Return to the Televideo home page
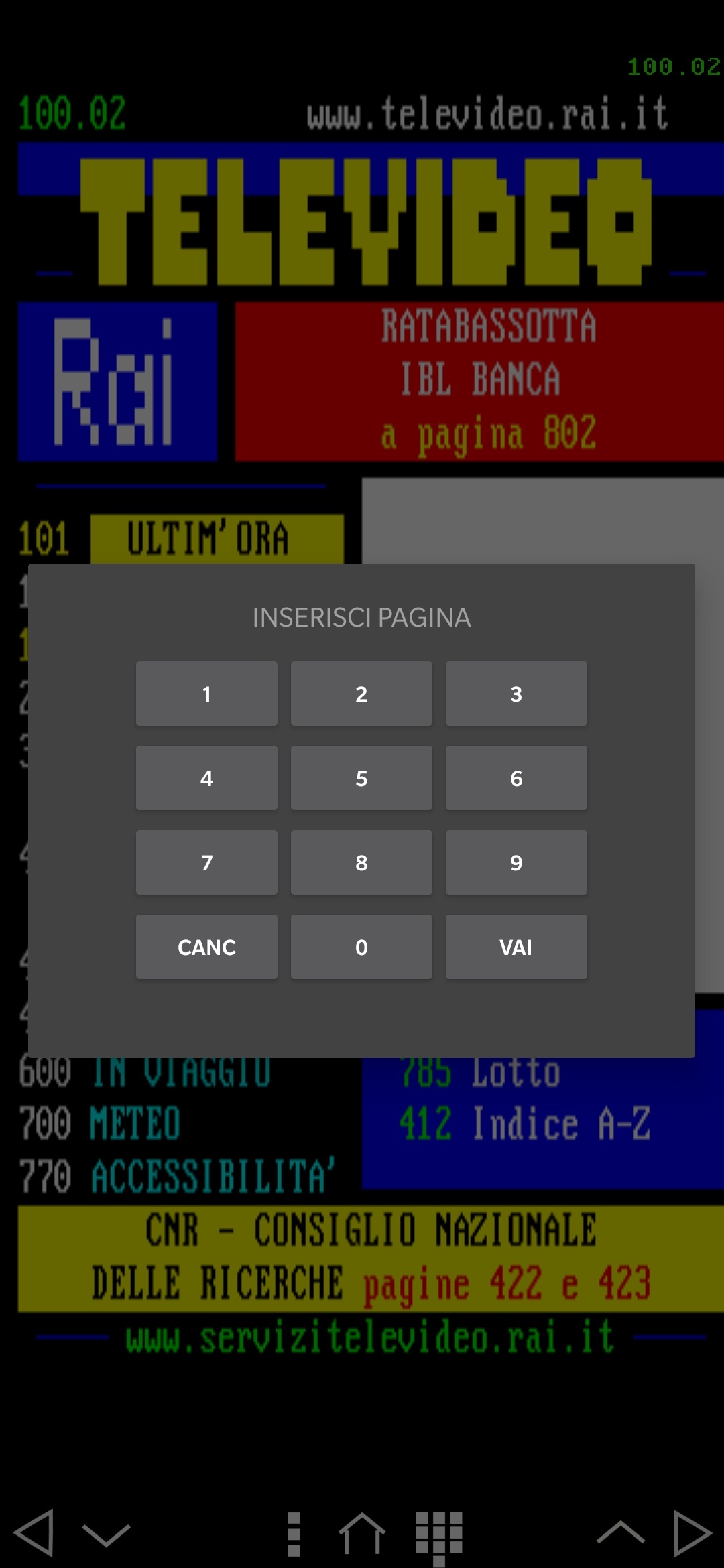The height and width of the screenshot is (1568, 724). (362, 1534)
